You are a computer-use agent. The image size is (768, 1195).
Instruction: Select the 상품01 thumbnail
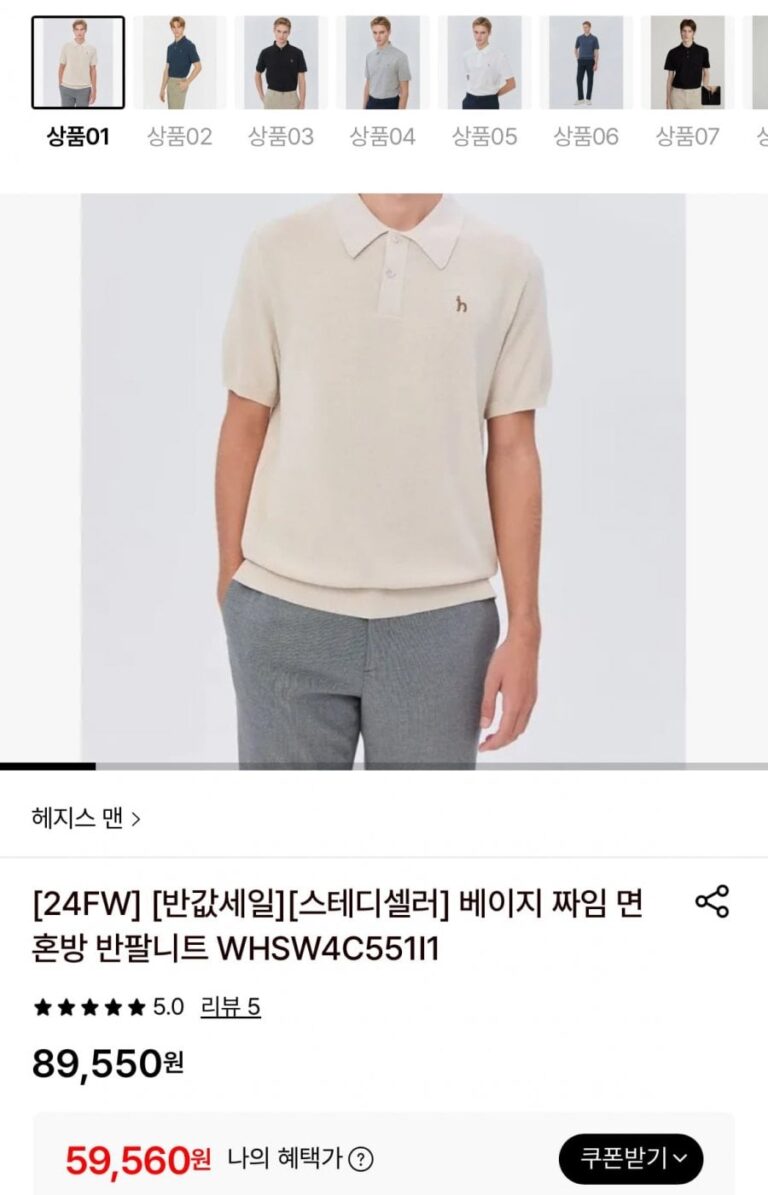pos(78,62)
